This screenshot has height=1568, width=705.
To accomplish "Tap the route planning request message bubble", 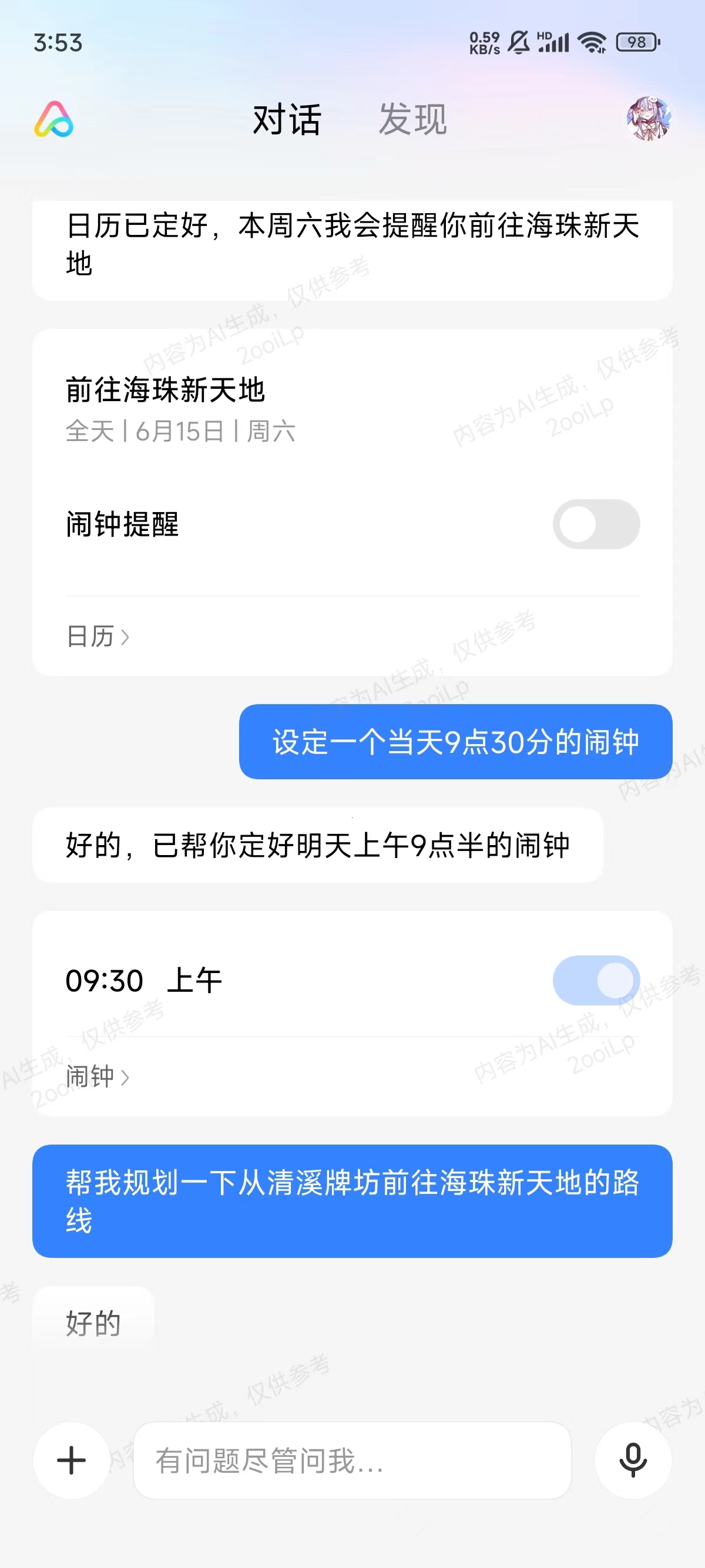I will [352, 1199].
